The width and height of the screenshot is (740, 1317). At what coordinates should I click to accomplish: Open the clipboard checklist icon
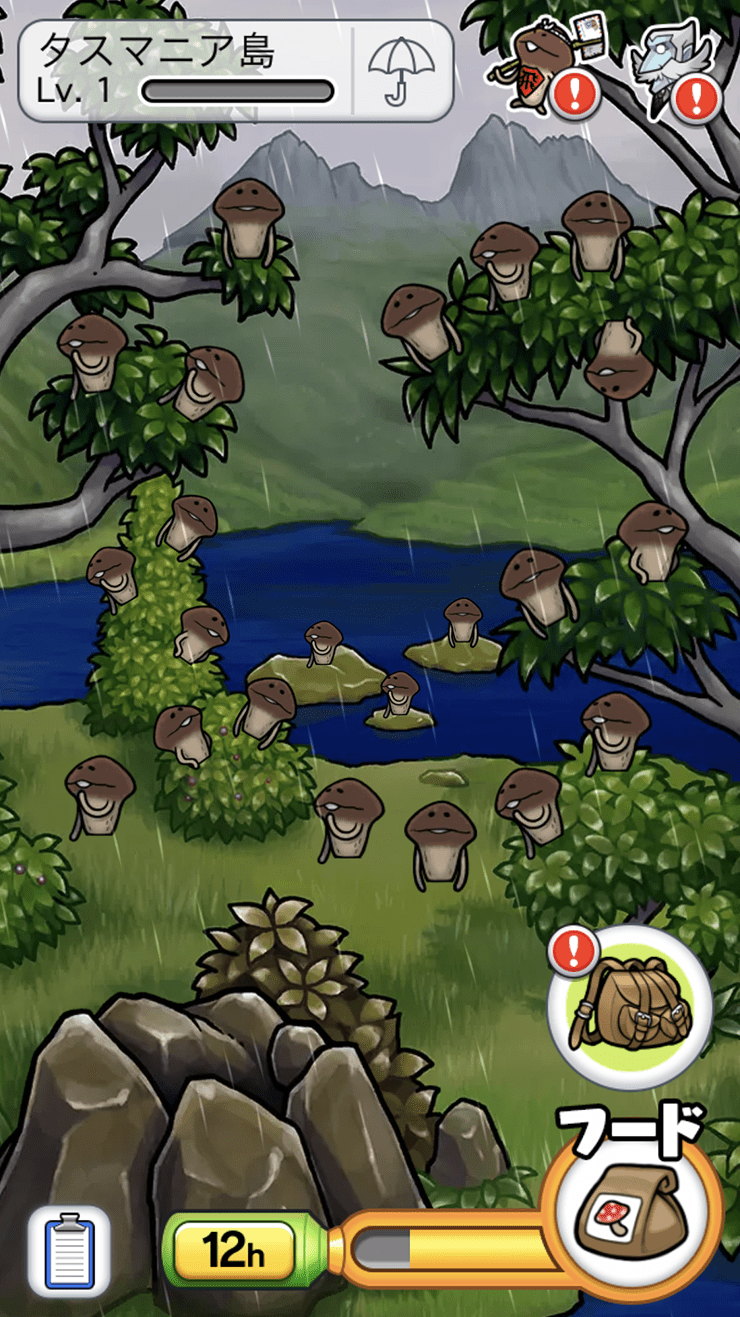[x=68, y=1250]
